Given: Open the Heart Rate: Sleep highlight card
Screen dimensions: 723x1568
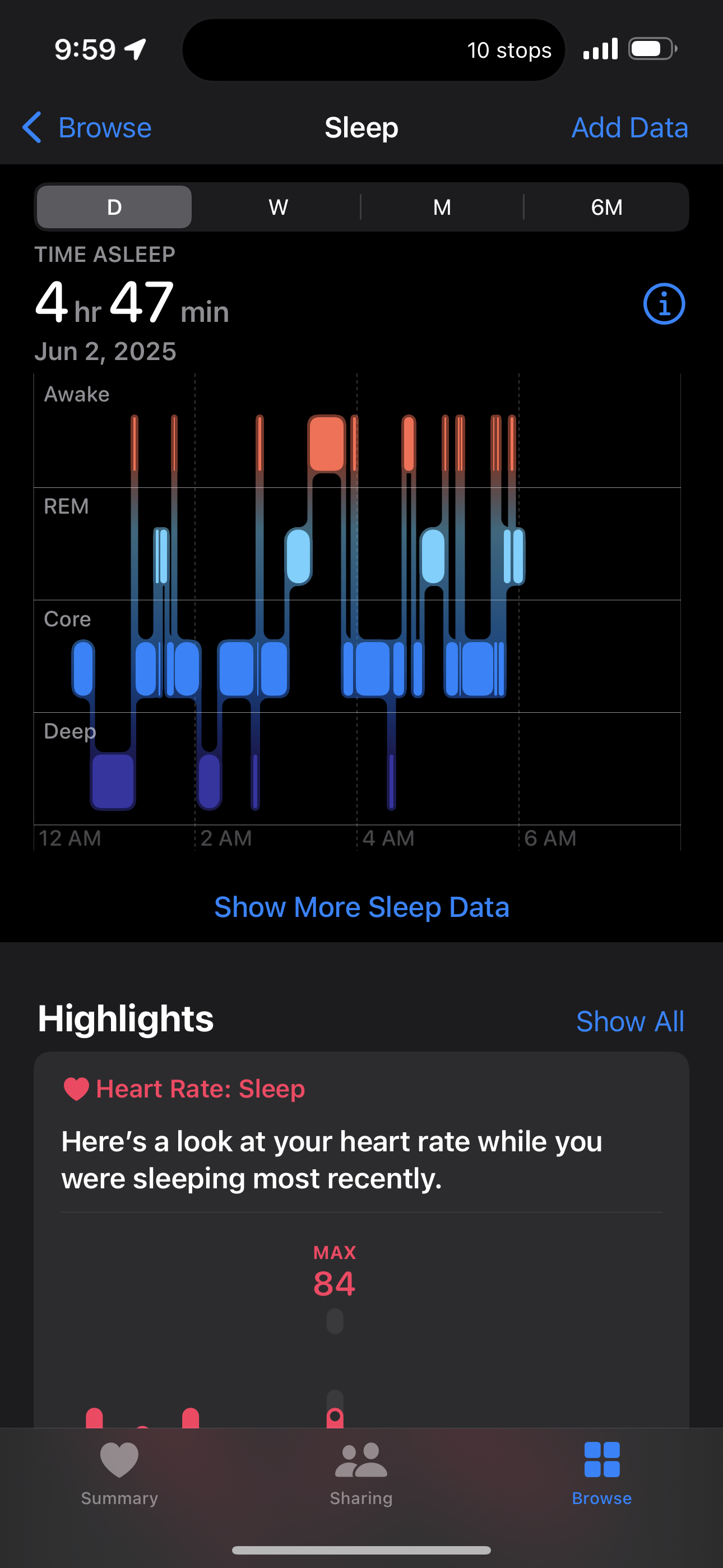Looking at the screenshot, I should tap(361, 1156).
